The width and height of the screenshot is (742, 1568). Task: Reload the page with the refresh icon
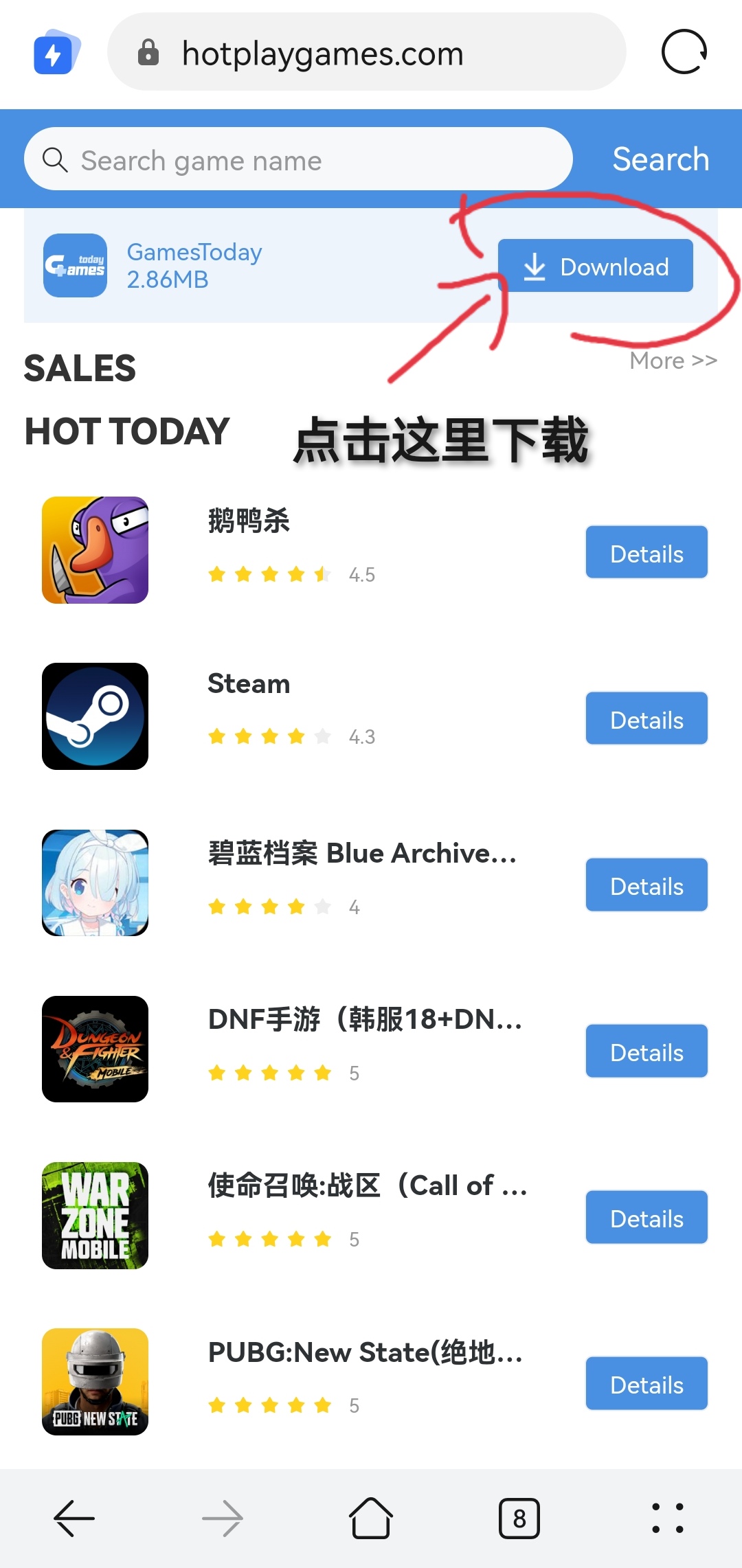[x=684, y=52]
